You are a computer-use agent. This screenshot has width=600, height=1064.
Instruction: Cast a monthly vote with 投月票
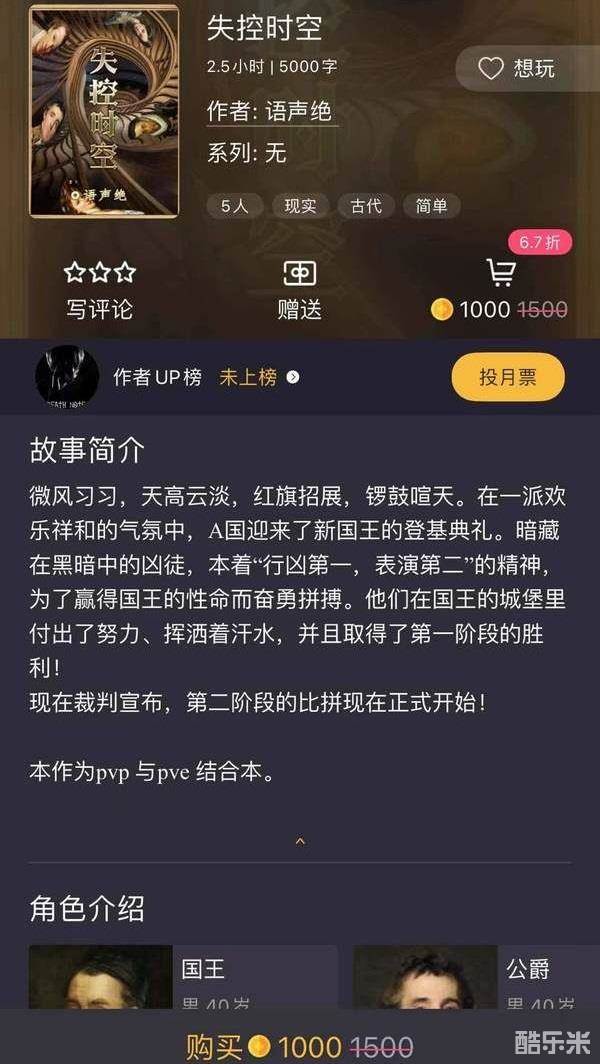click(507, 377)
